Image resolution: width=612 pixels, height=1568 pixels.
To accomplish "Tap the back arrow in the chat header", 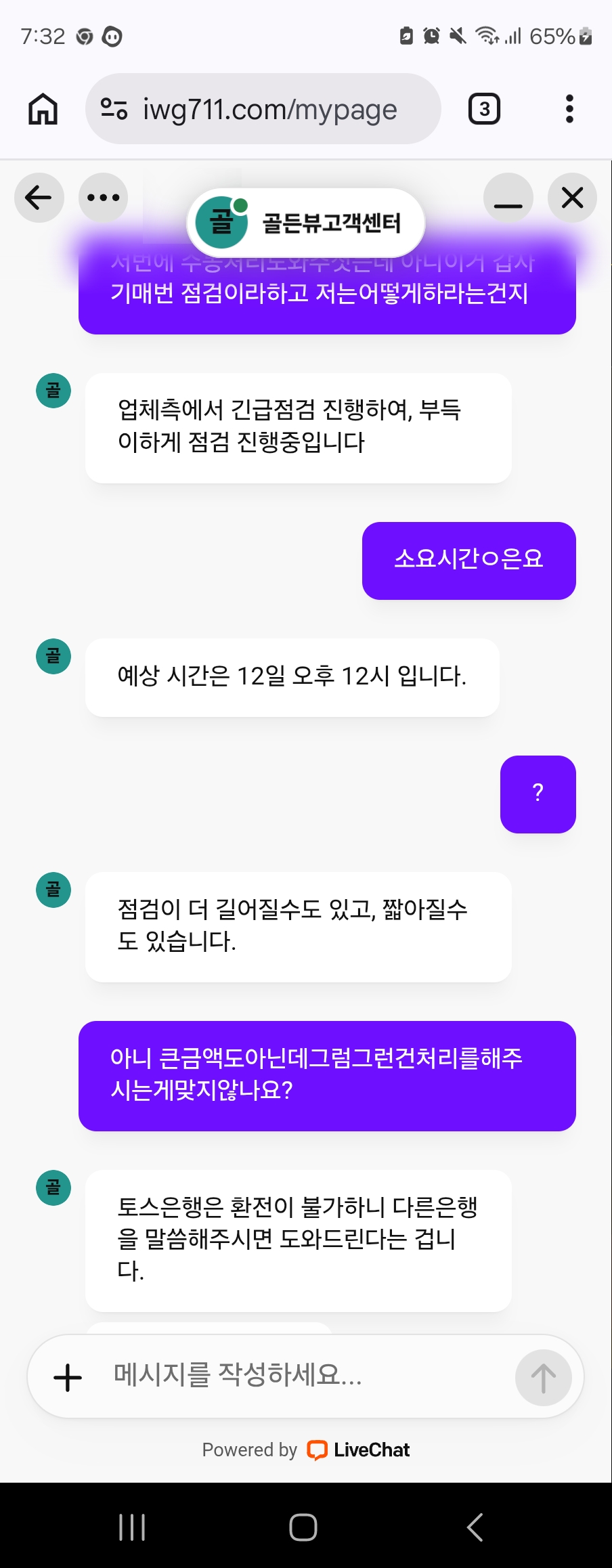I will pos(39,198).
